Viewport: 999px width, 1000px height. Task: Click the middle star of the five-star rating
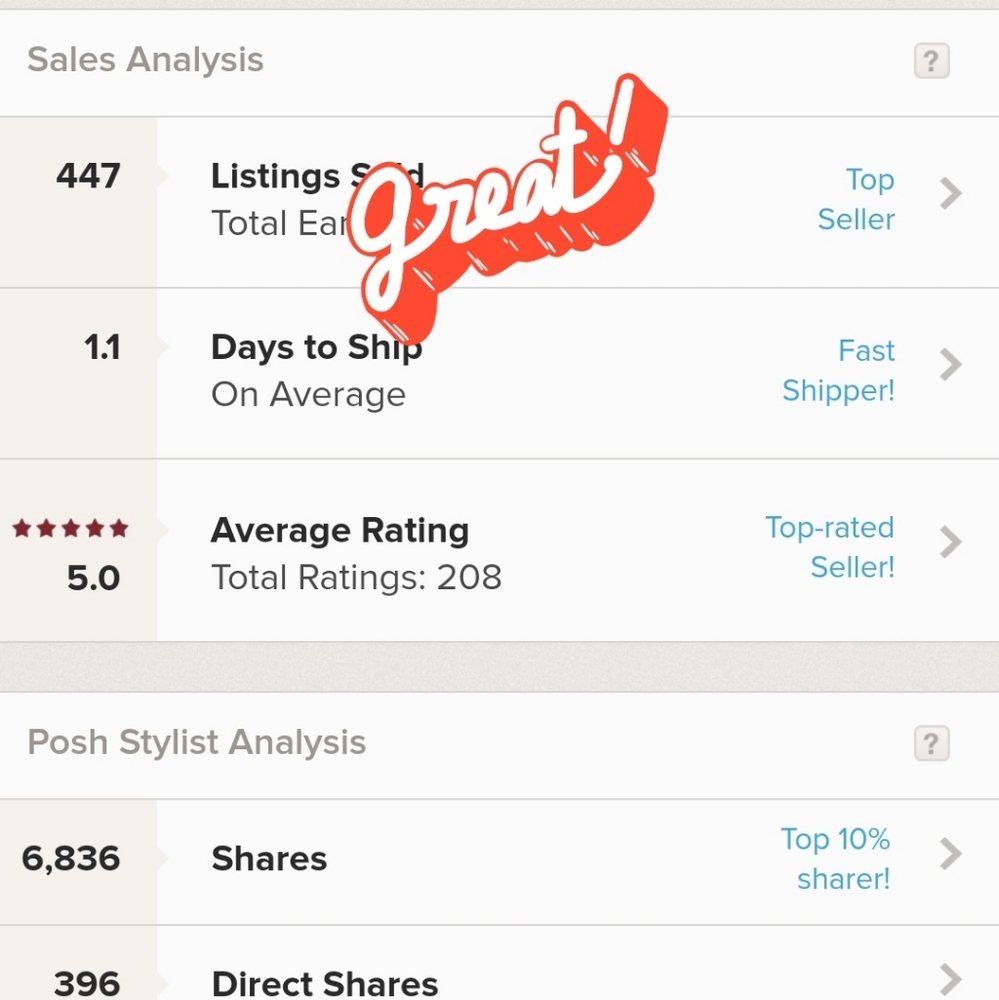[x=72, y=528]
